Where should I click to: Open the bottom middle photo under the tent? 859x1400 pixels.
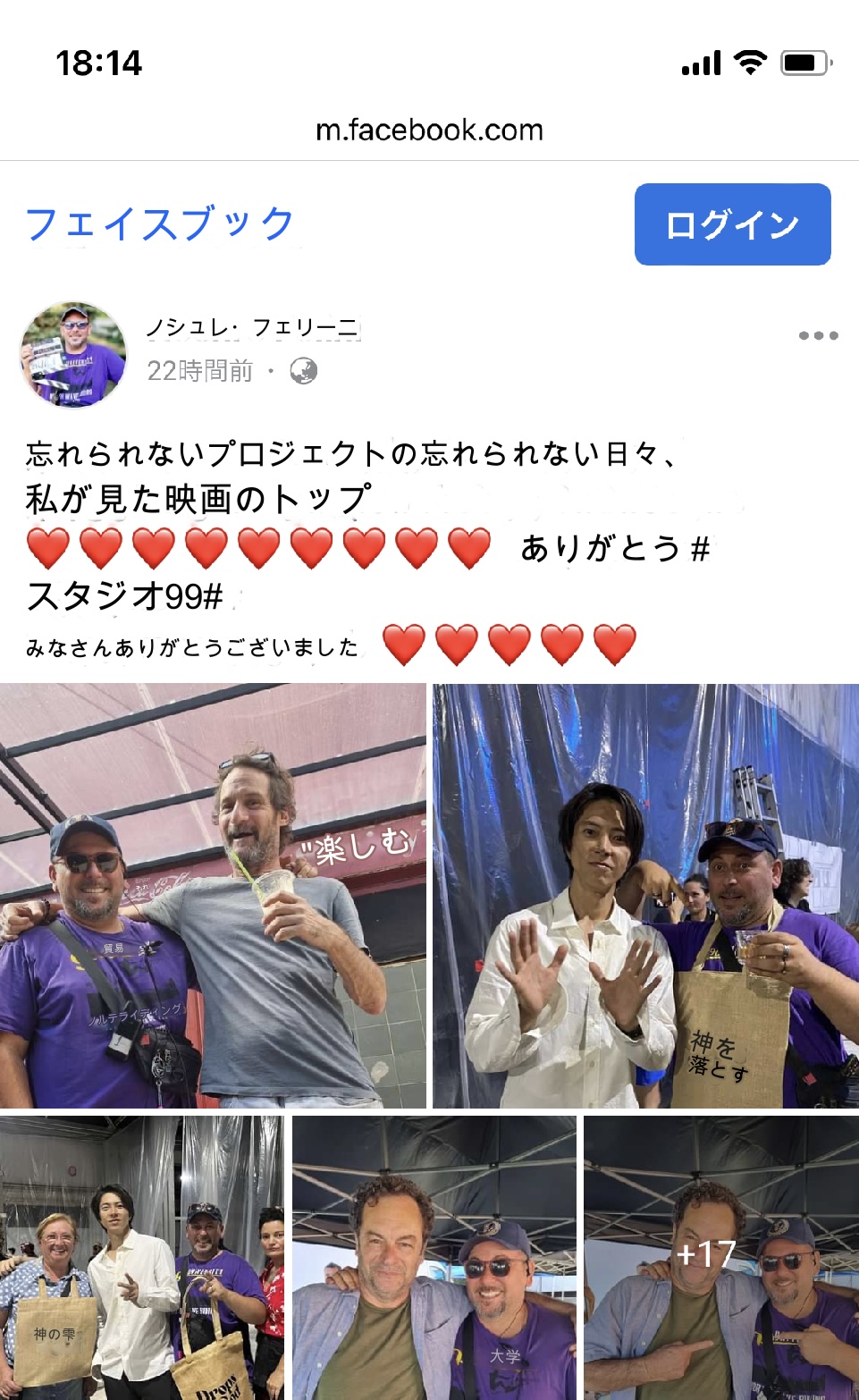click(x=434, y=1257)
